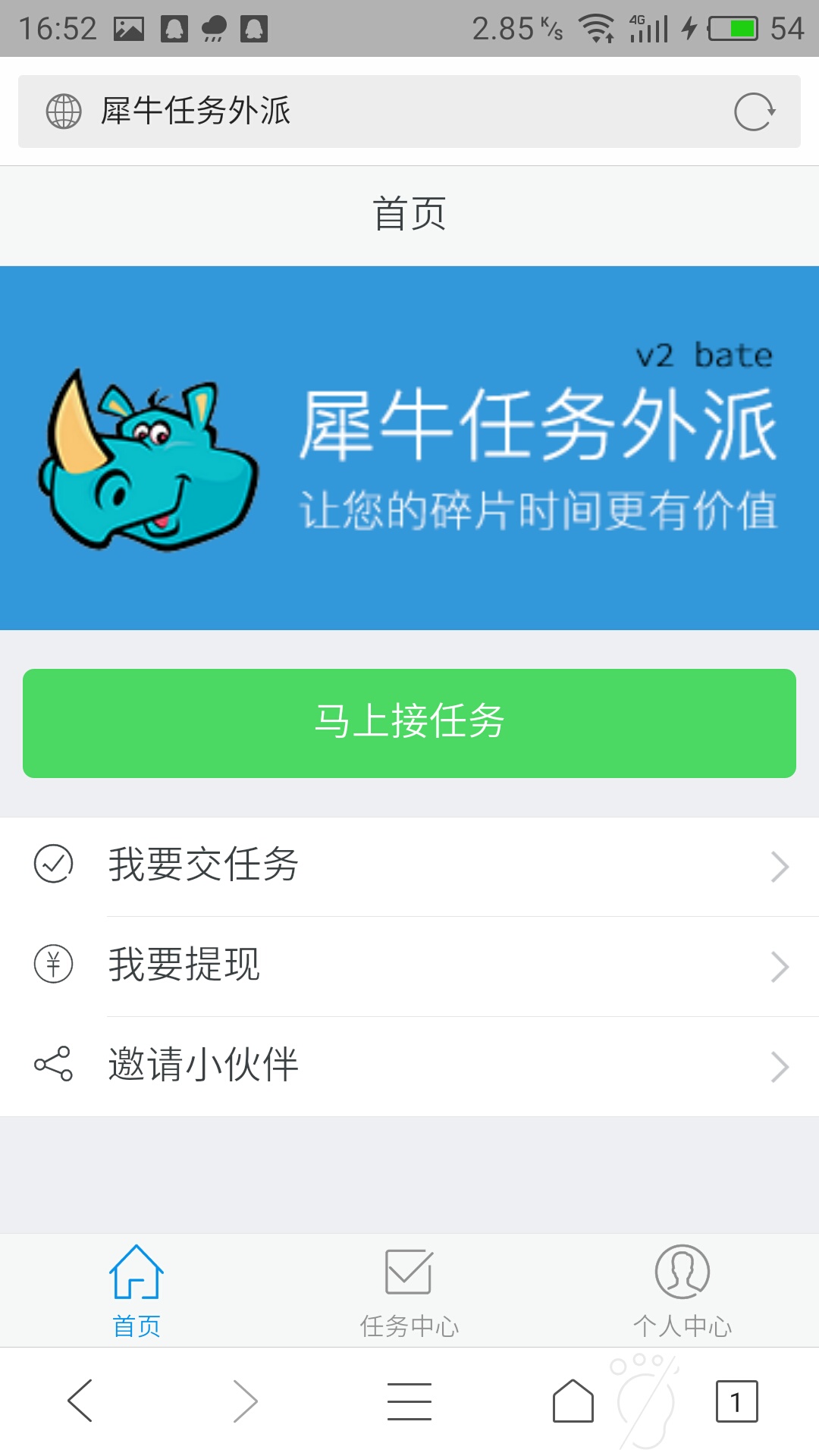This screenshot has height=1456, width=819.
Task: Reload the page with the refresh icon
Action: [757, 110]
